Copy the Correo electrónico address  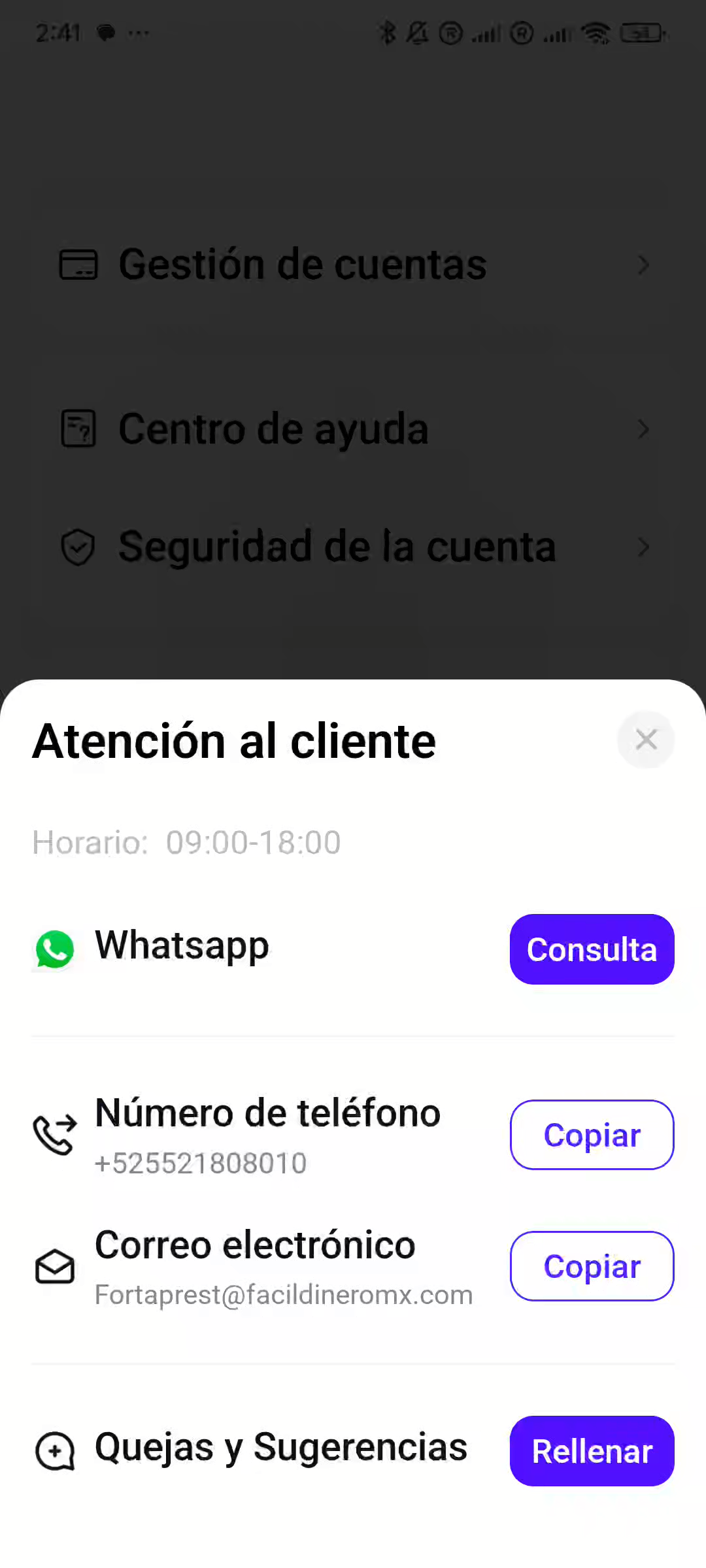coord(592,1266)
